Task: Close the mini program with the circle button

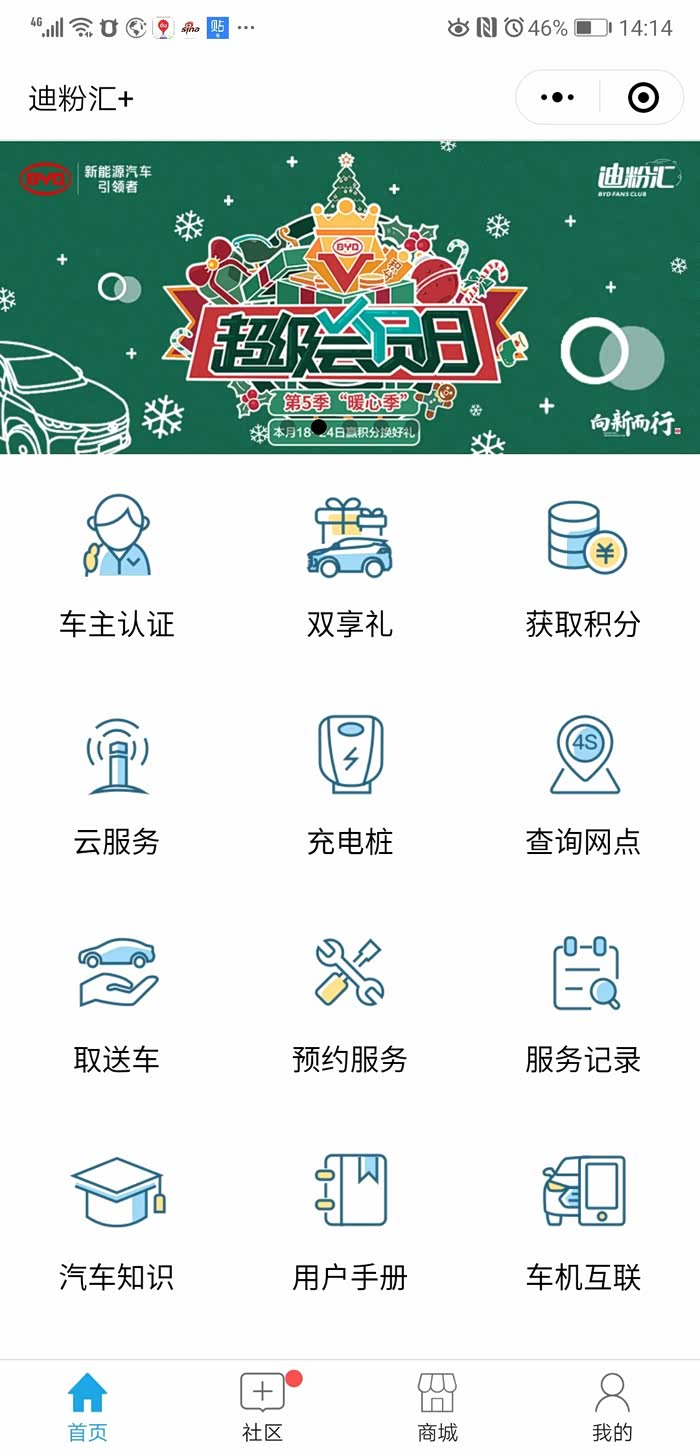Action: 642,98
